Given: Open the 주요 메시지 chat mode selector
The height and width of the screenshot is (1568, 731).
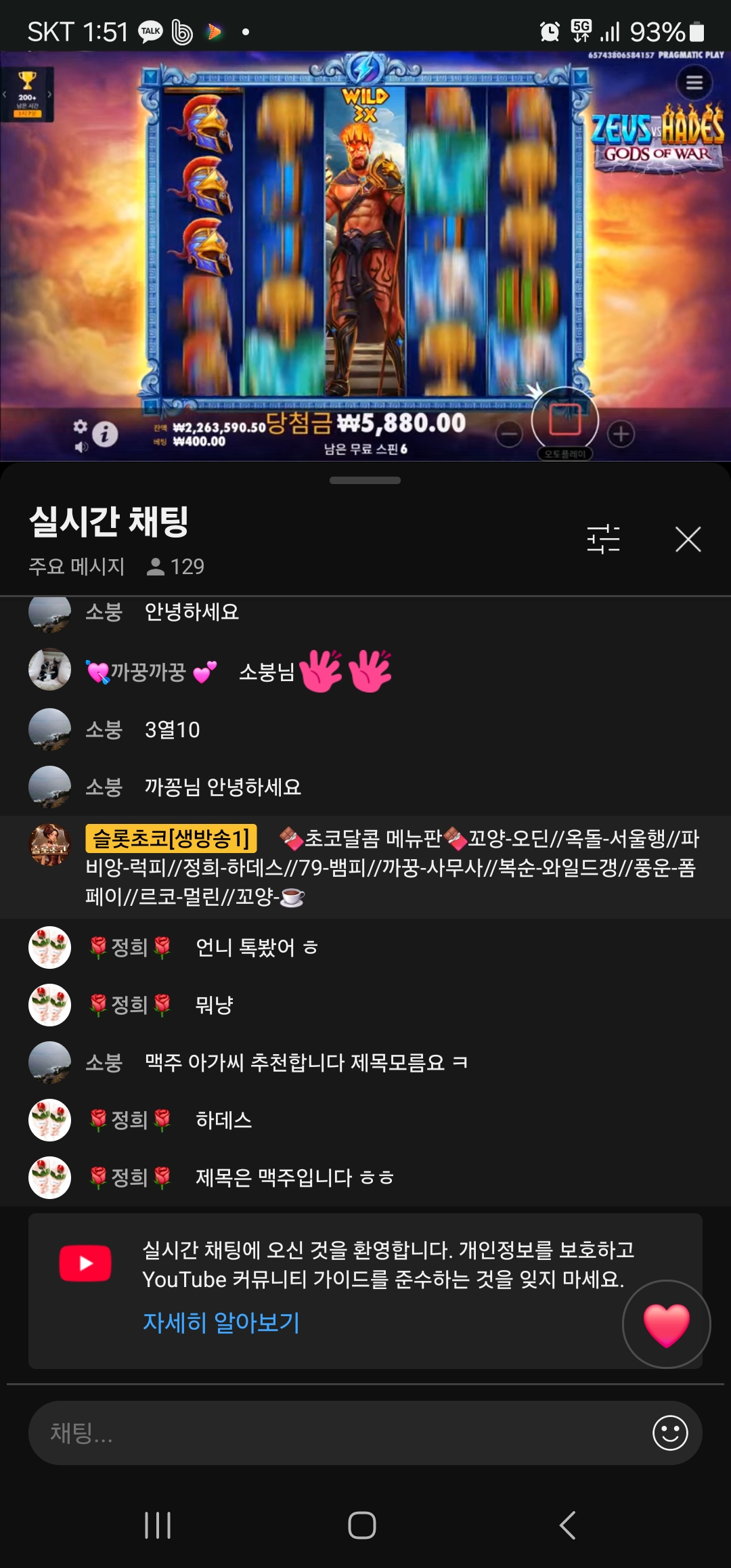Looking at the screenshot, I should 76,566.
